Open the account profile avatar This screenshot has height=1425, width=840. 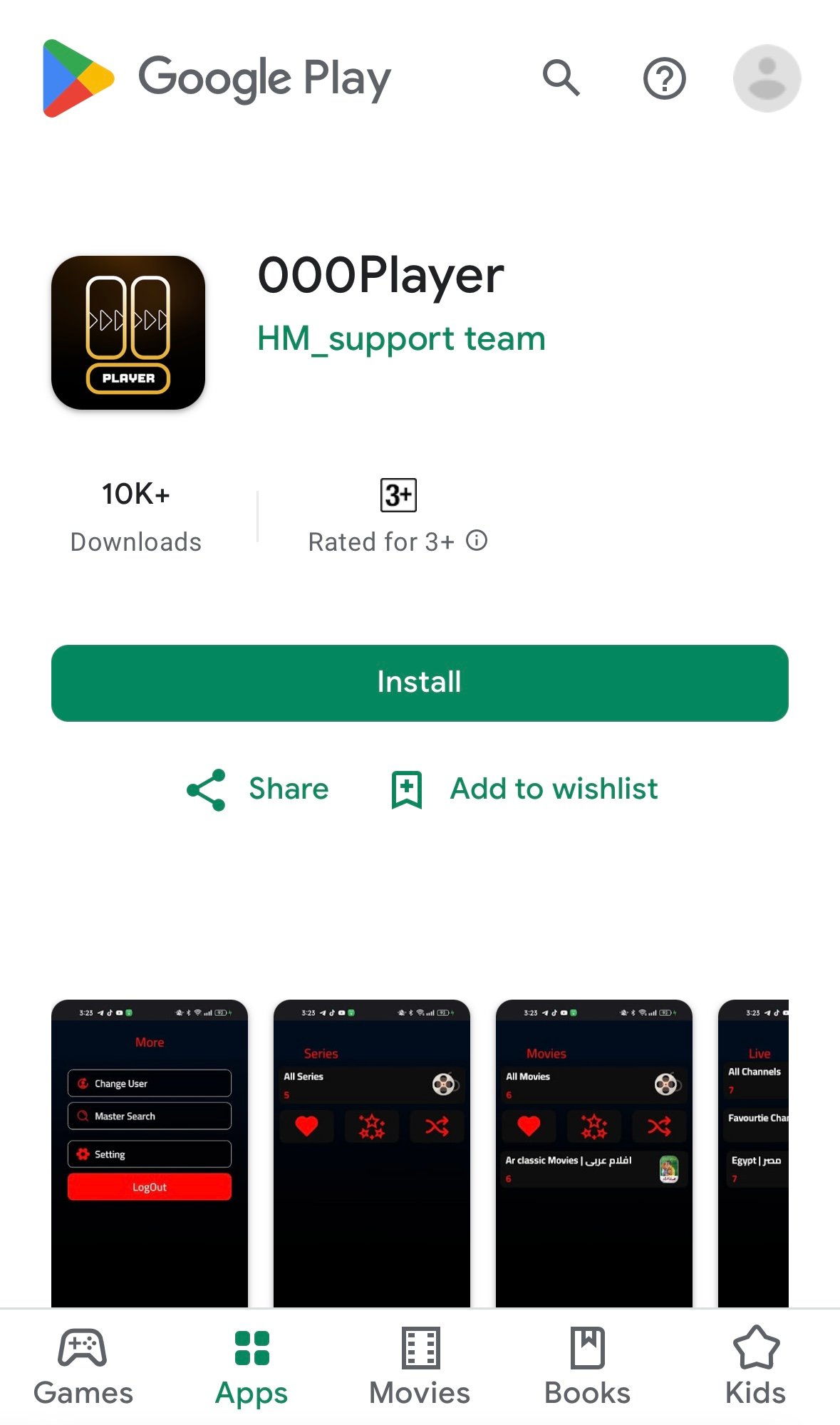767,78
